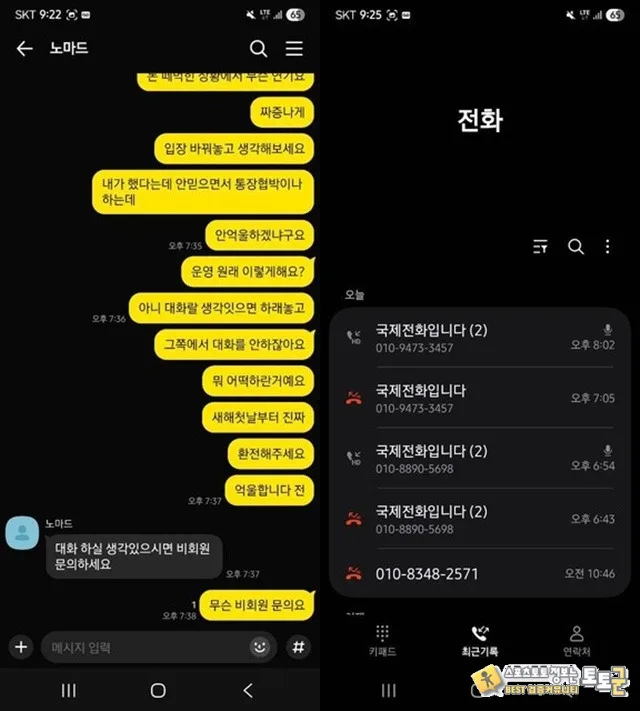Open the emoji picker in message box
Screen dimensions: 640x711
coord(260,647)
